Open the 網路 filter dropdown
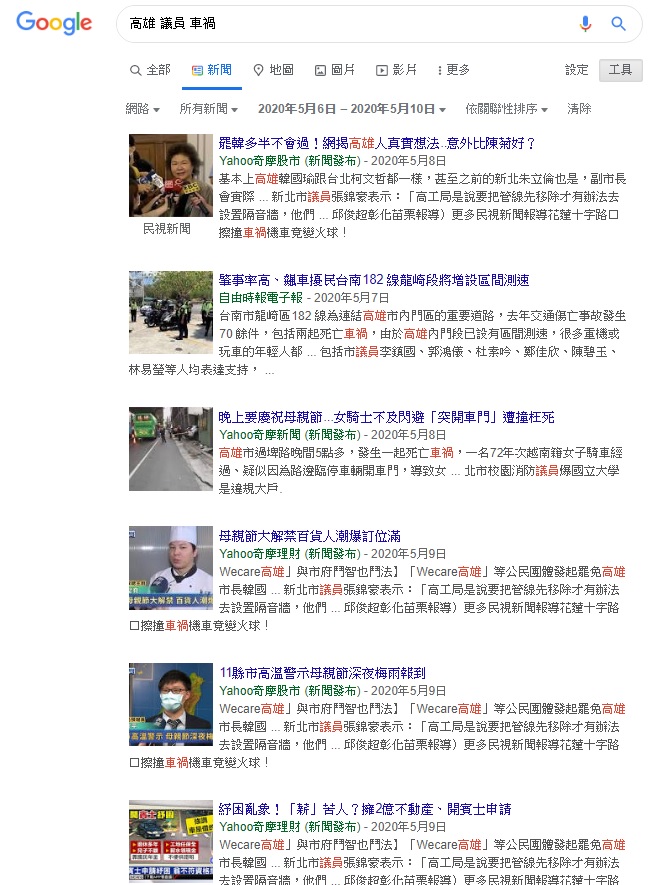This screenshot has height=885, width=661. (x=143, y=109)
